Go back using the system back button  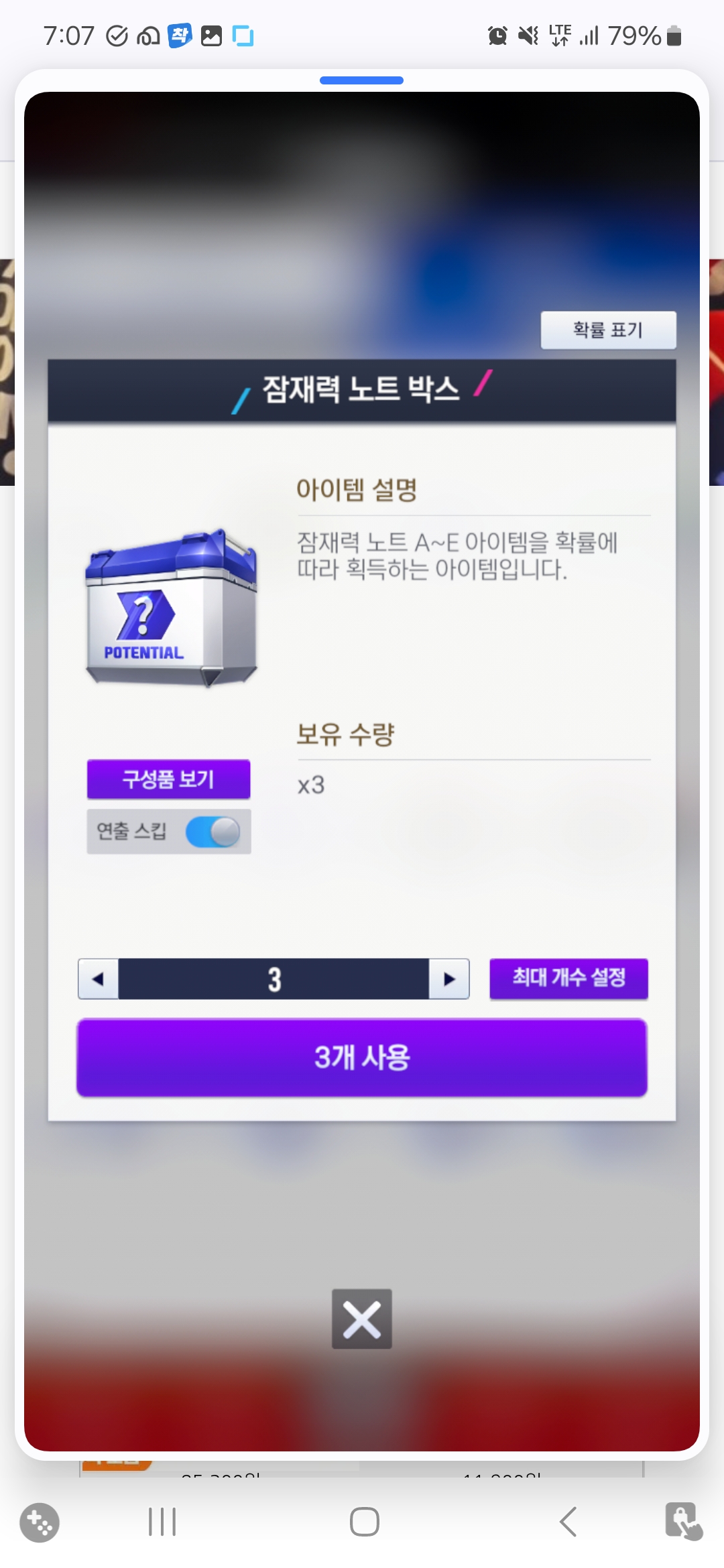click(x=568, y=1522)
